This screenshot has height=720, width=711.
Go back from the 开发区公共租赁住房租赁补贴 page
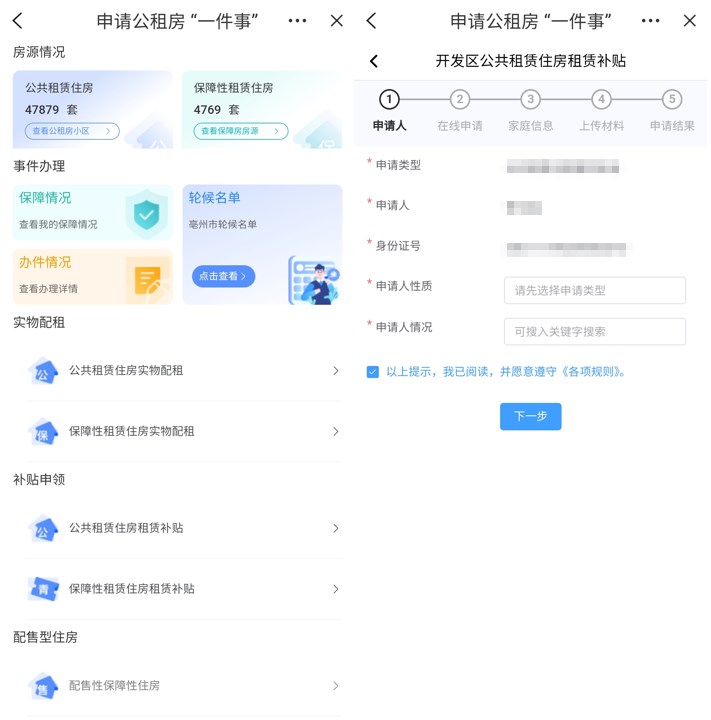(374, 62)
